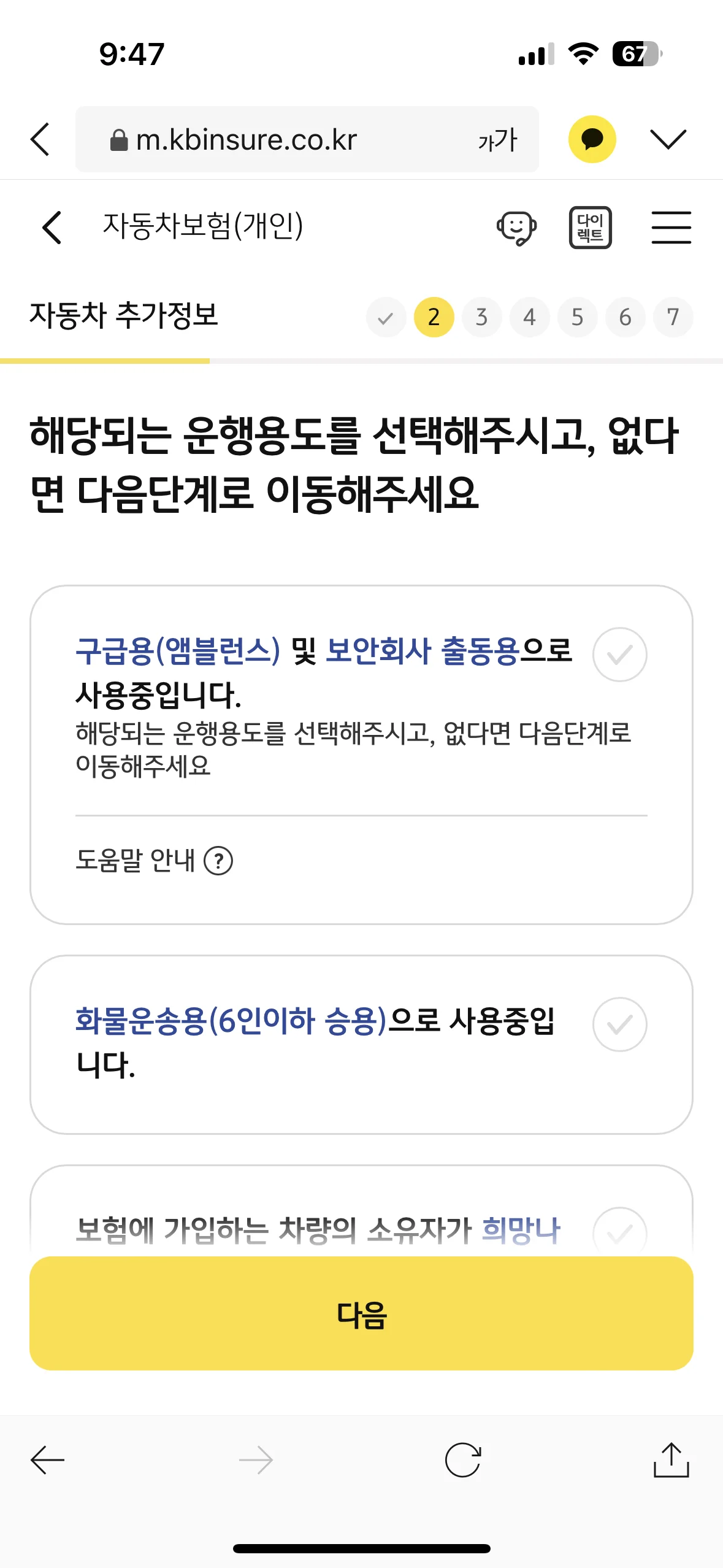Viewport: 723px width, 1568px height.
Task: Open the 도움말 안내 help expander
Action: [151, 861]
